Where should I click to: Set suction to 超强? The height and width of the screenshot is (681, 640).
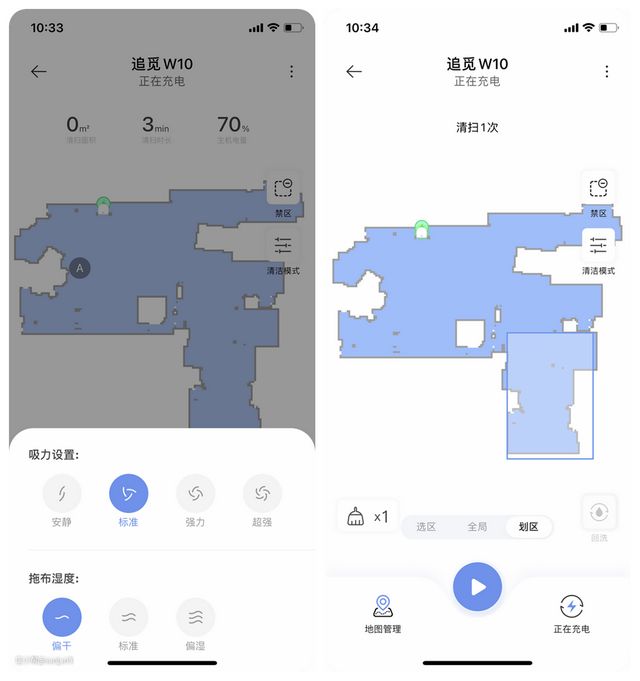[262, 494]
